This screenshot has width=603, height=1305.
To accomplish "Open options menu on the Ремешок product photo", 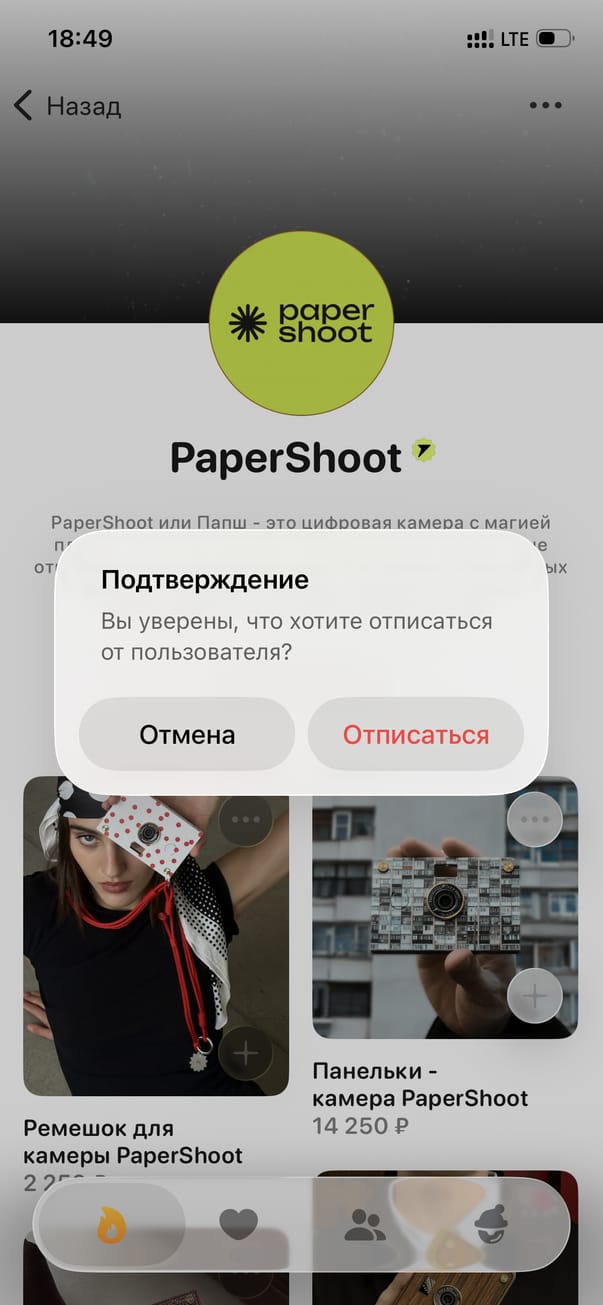I will [245, 821].
